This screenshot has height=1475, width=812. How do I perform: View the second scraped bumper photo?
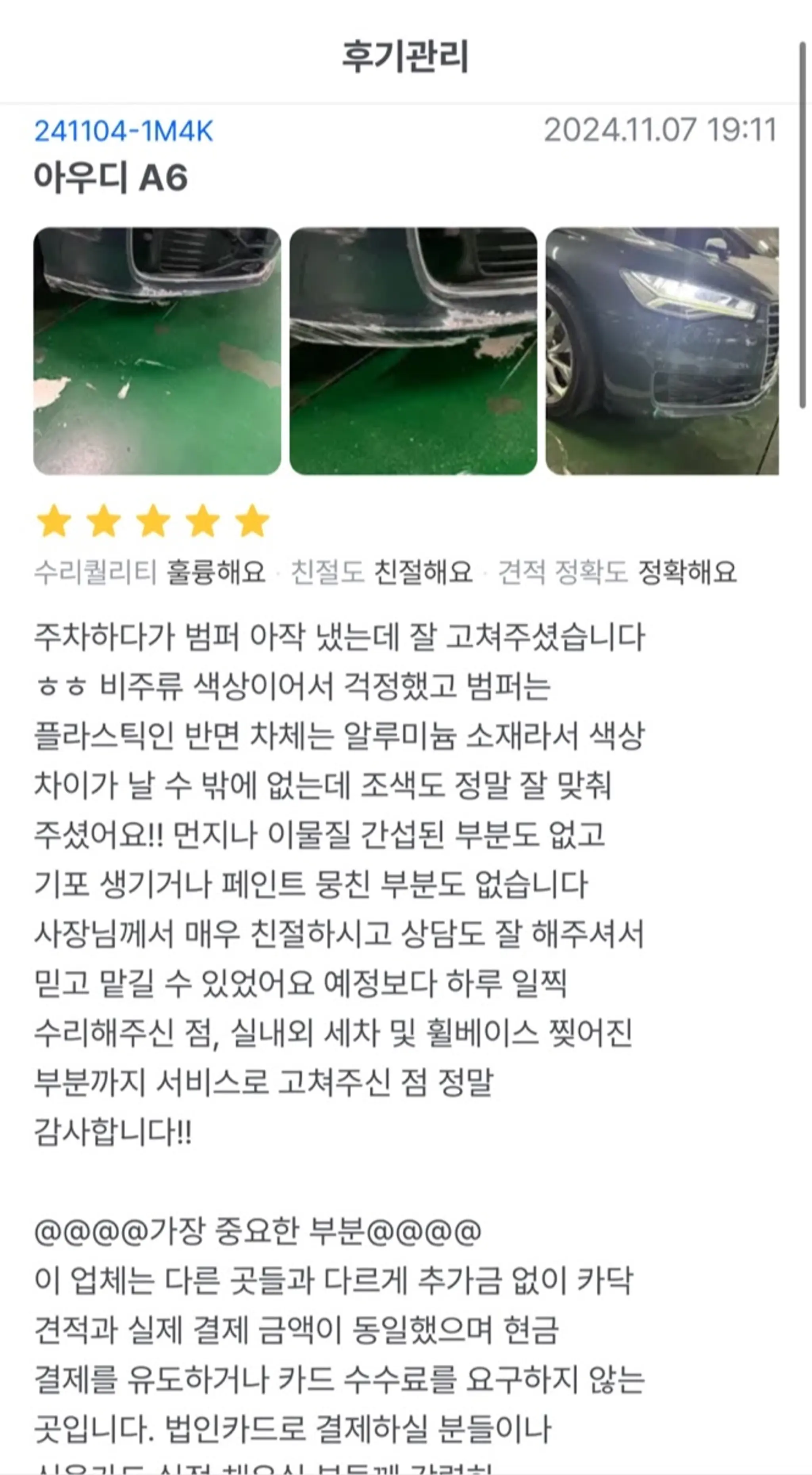pos(413,351)
